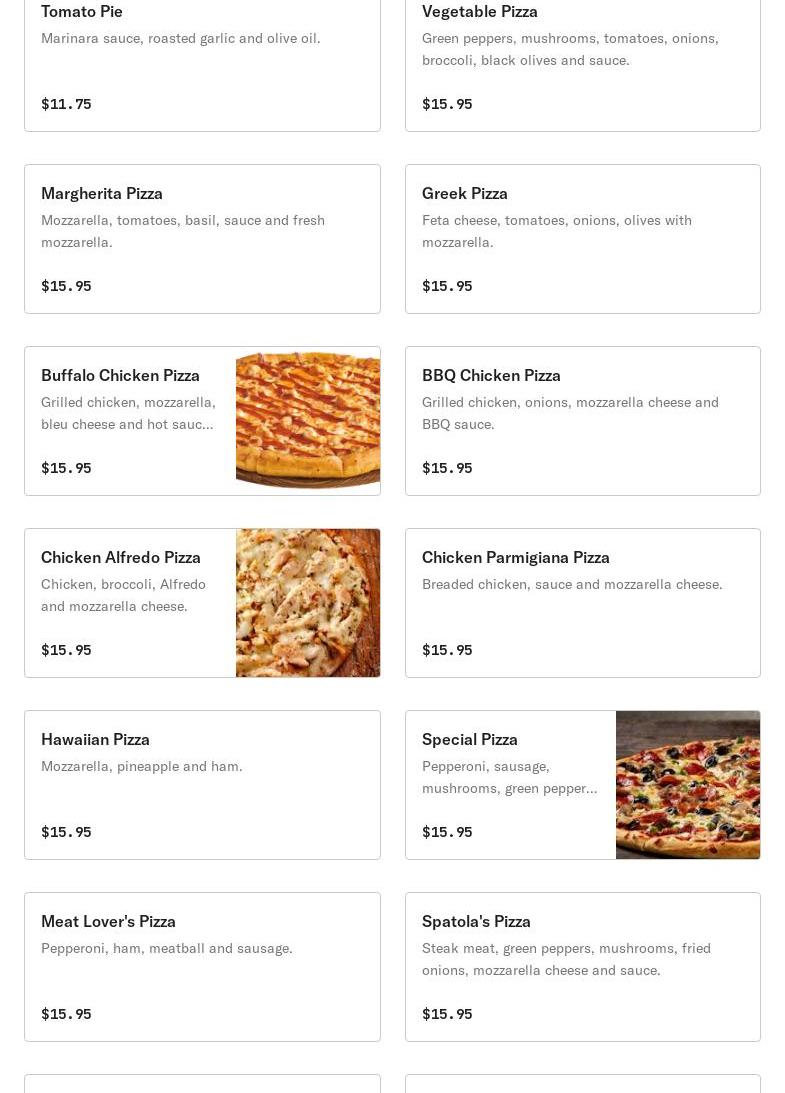
Task: Open Margherita Pizza details
Action: [x=202, y=239]
